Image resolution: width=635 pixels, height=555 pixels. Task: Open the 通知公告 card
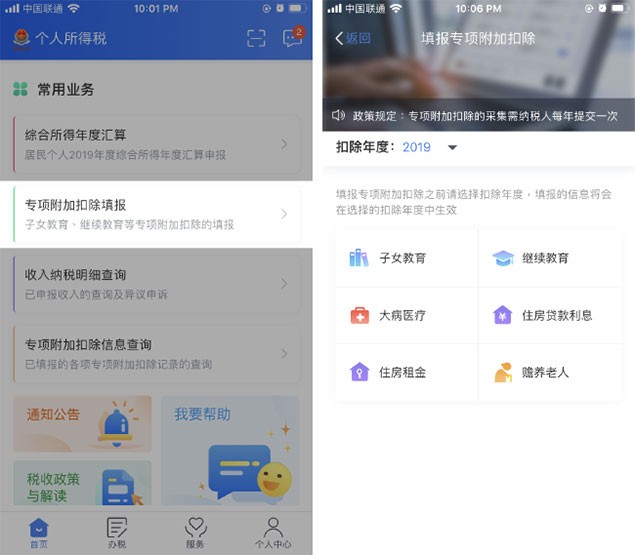82,423
